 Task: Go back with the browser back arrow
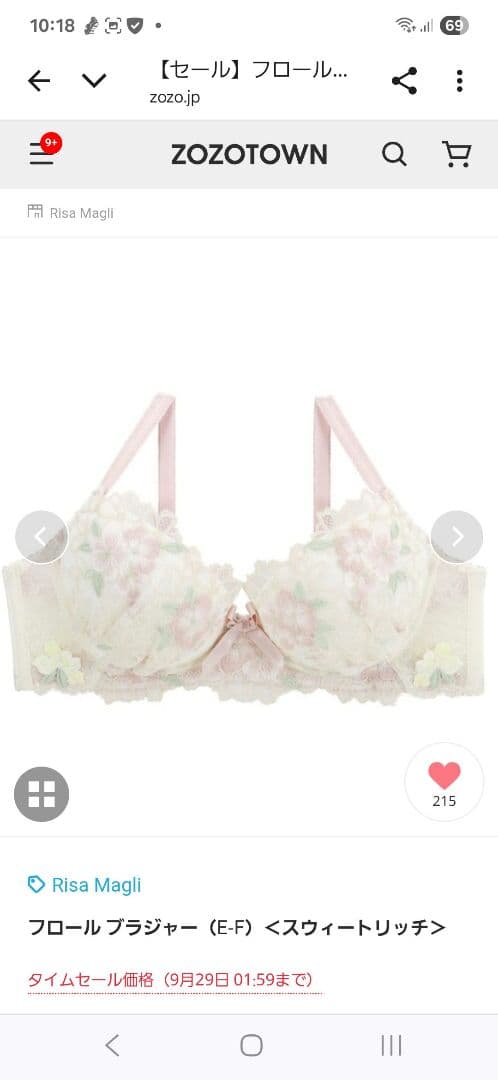pos(39,81)
